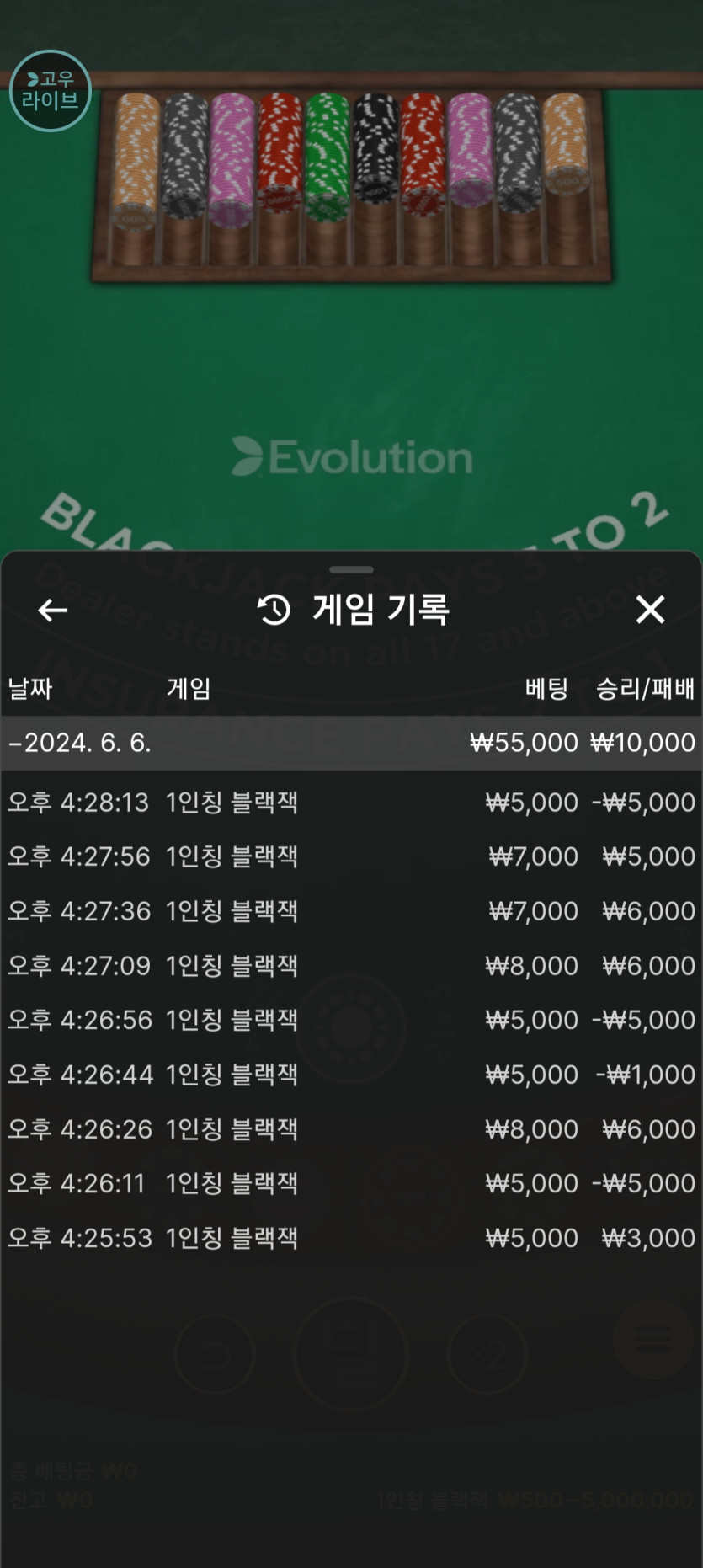View the 오후 4:26:44 round with -₩1,000
The height and width of the screenshot is (1568, 703).
tap(351, 1075)
